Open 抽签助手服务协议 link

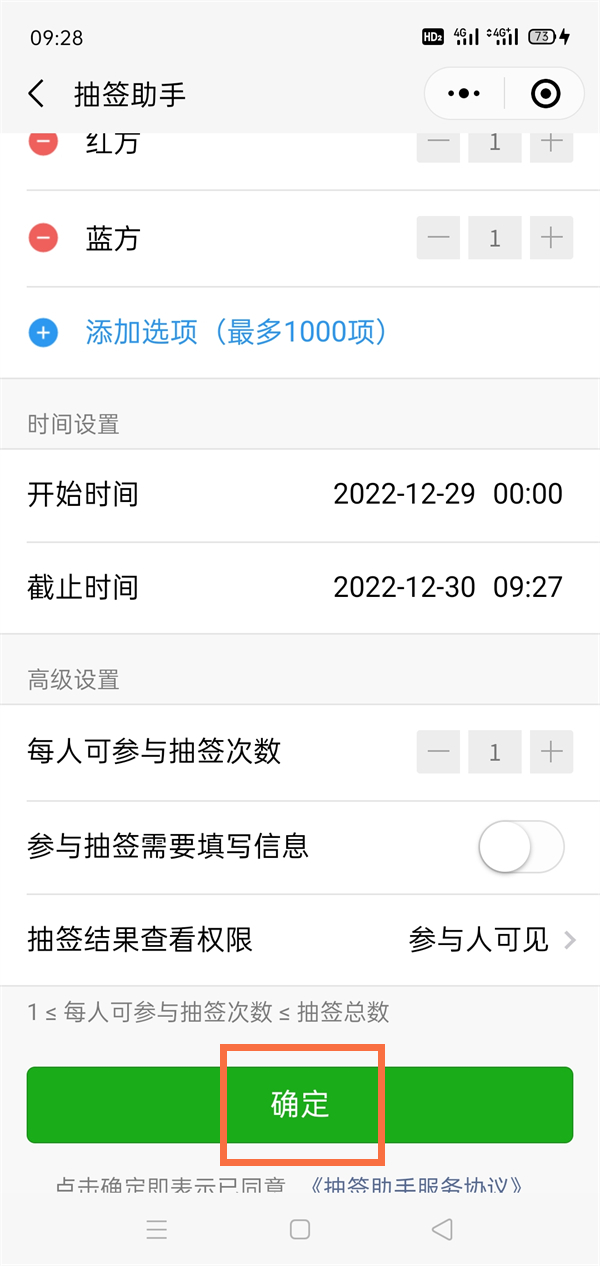click(417, 1186)
